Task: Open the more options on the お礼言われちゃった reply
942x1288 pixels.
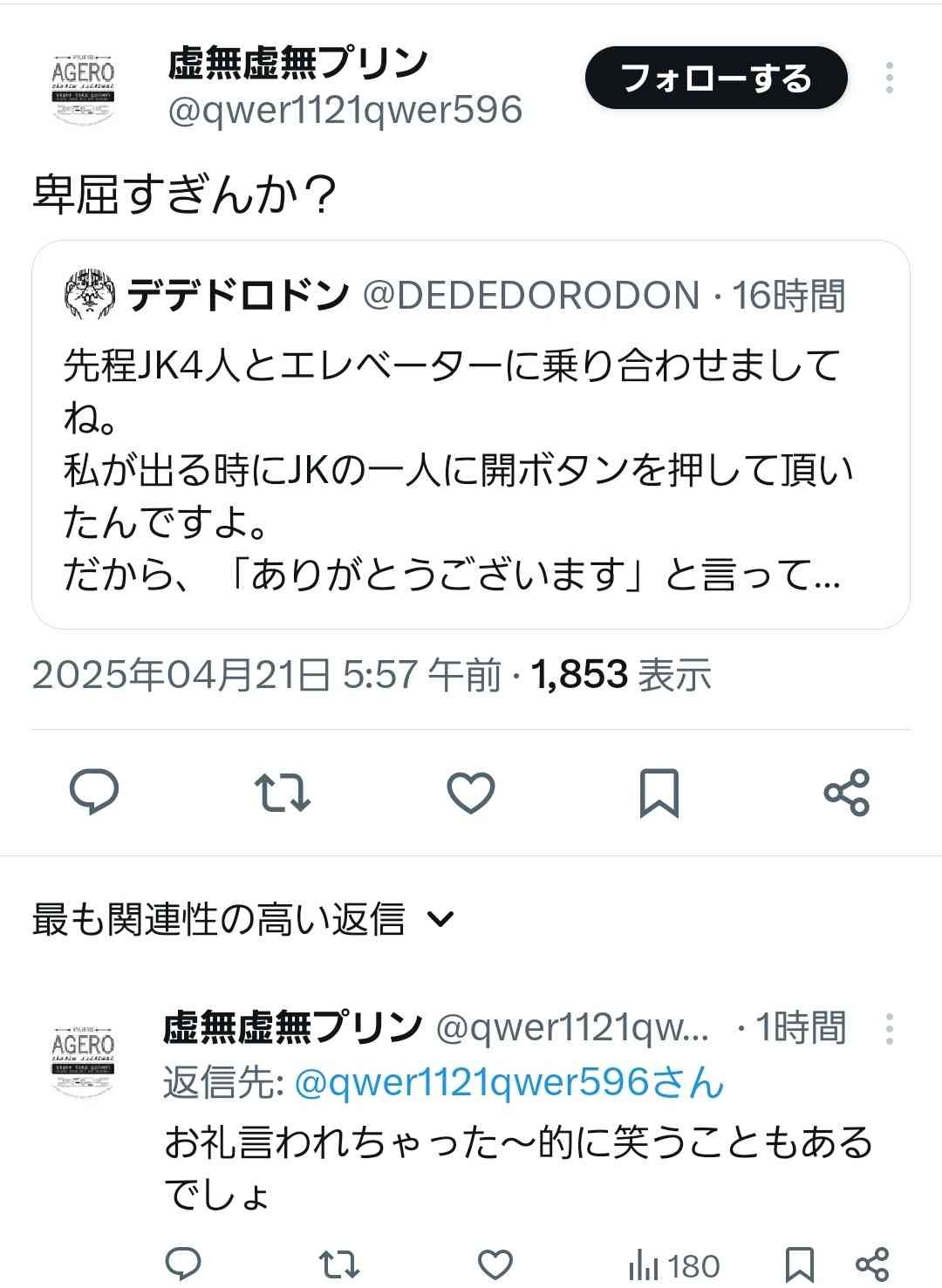Action: point(889,1029)
